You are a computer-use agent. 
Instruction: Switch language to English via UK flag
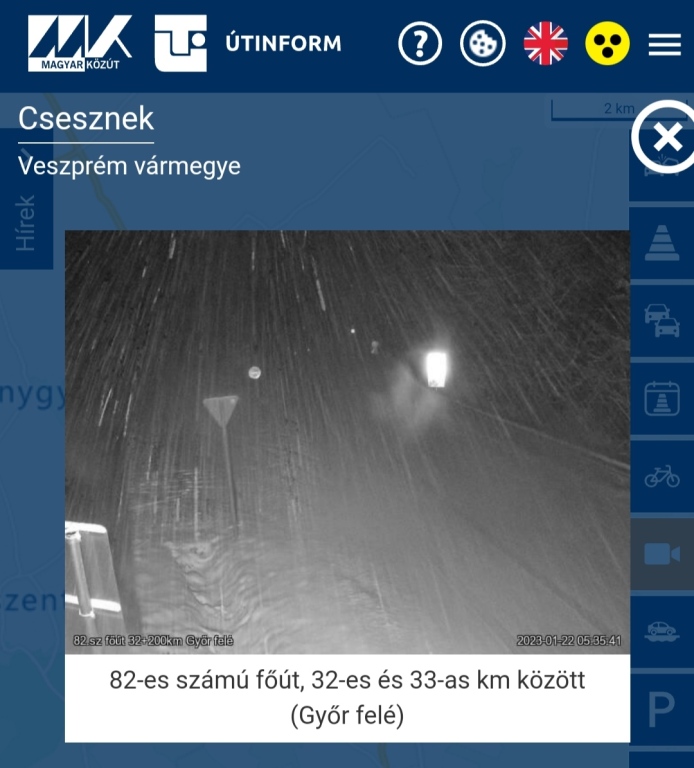click(x=545, y=44)
